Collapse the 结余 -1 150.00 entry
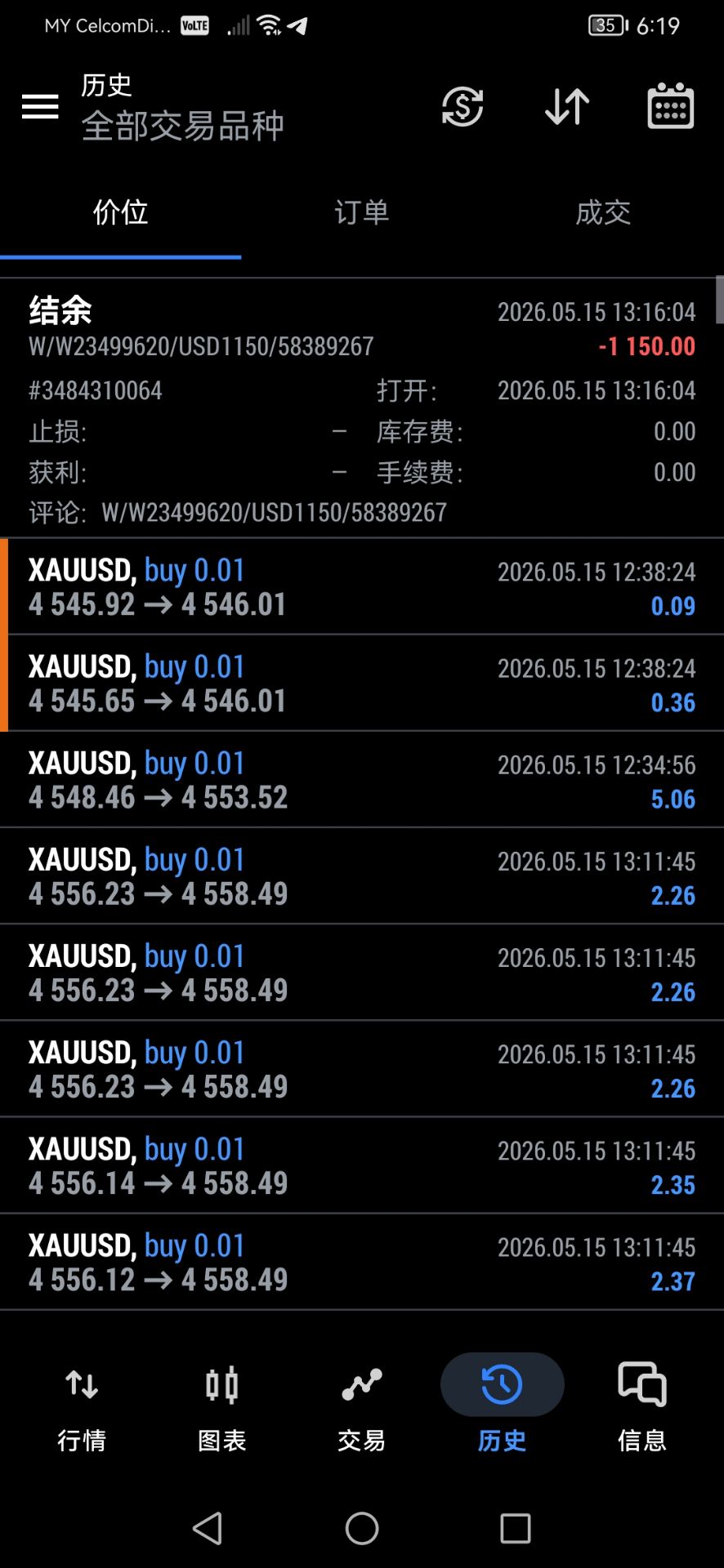The height and width of the screenshot is (1568, 724). coord(362,408)
